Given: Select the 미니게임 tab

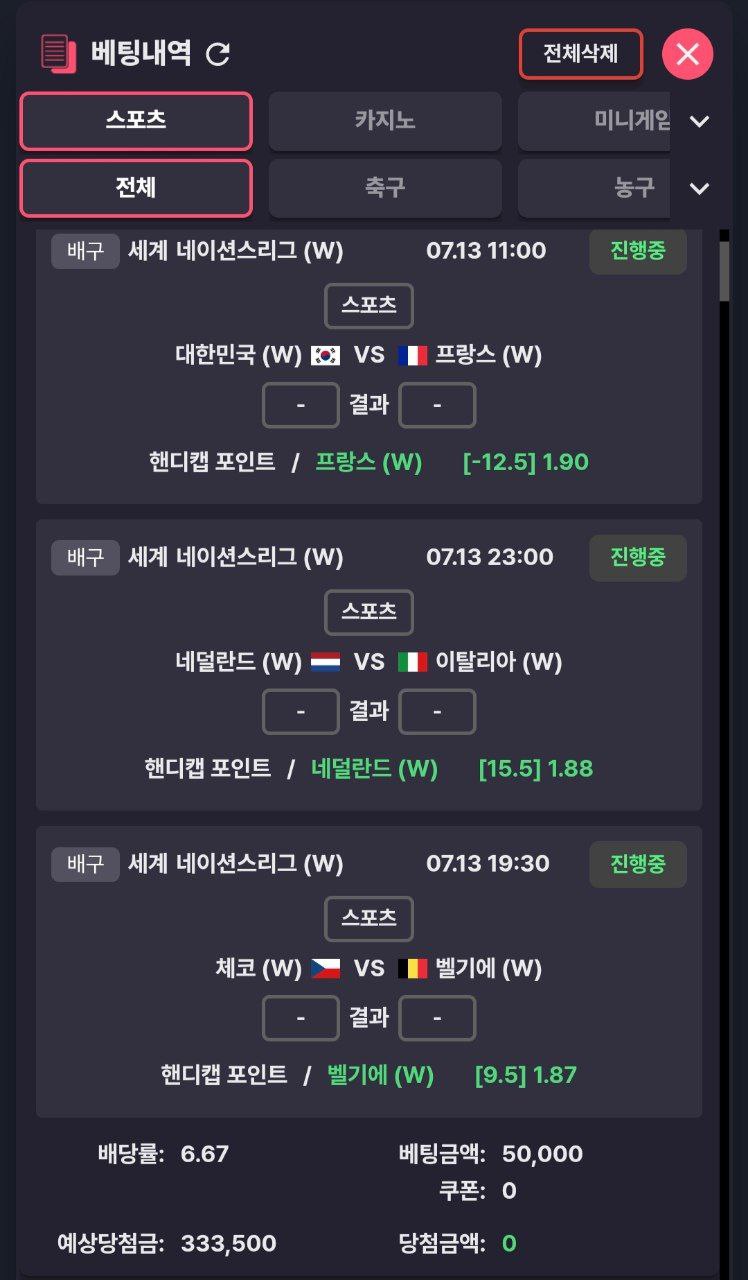Looking at the screenshot, I should (595, 121).
